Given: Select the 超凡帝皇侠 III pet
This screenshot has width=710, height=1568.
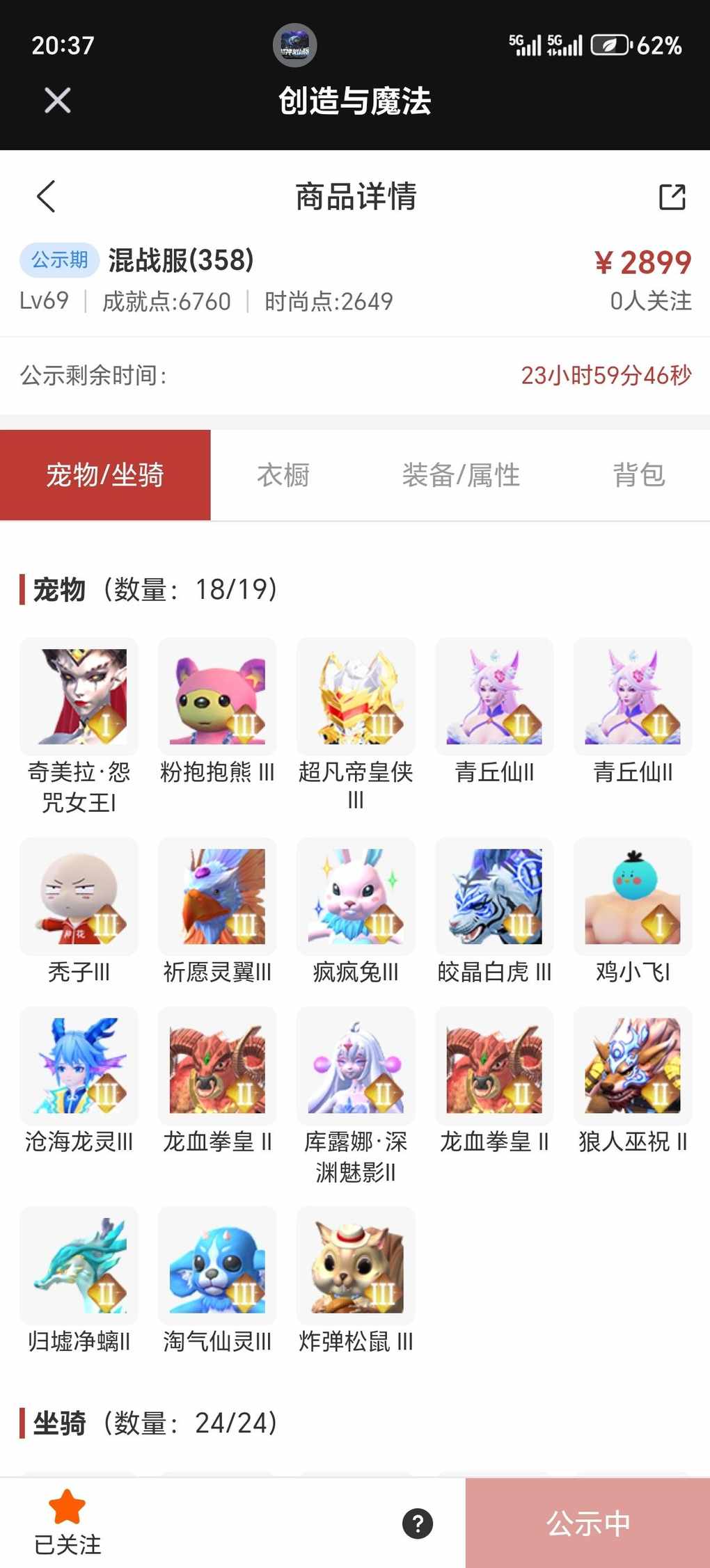Looking at the screenshot, I should (356, 697).
